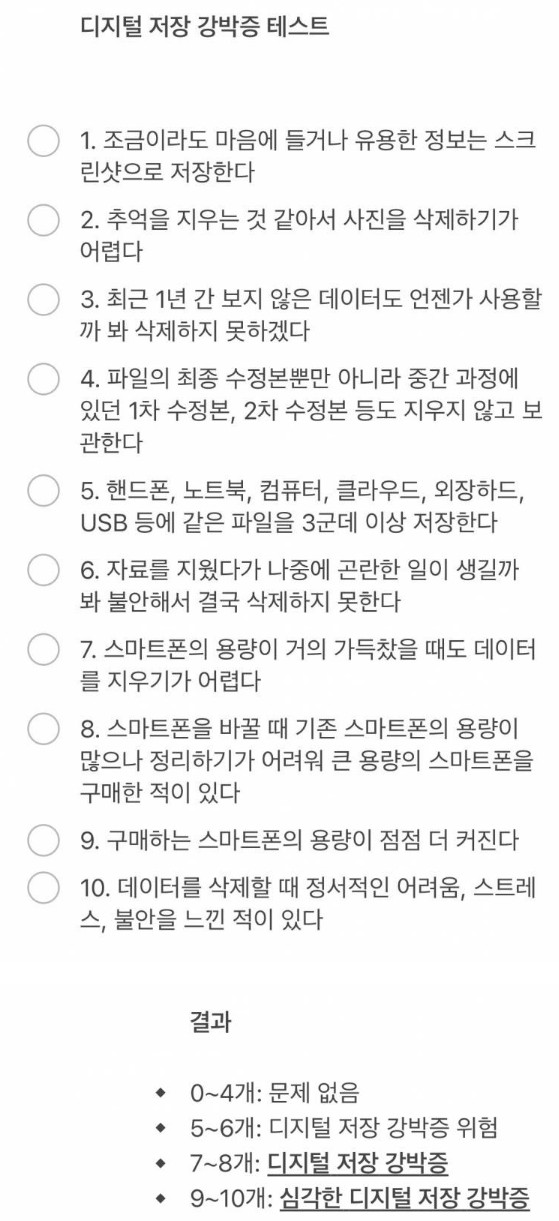Tick item 10 about emotional stress when deleting data

[43, 887]
